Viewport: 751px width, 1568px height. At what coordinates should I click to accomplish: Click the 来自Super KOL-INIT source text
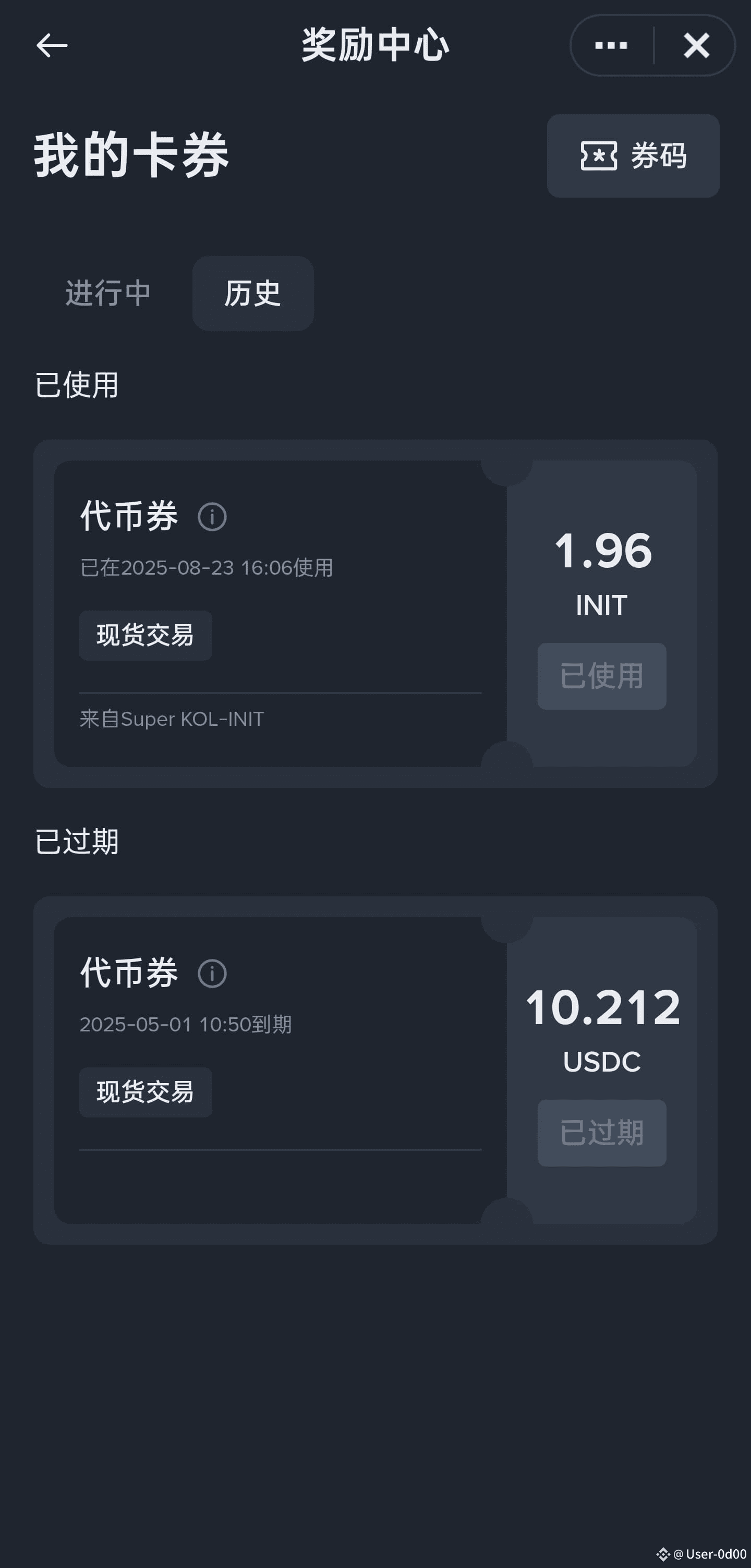pyautogui.click(x=172, y=718)
